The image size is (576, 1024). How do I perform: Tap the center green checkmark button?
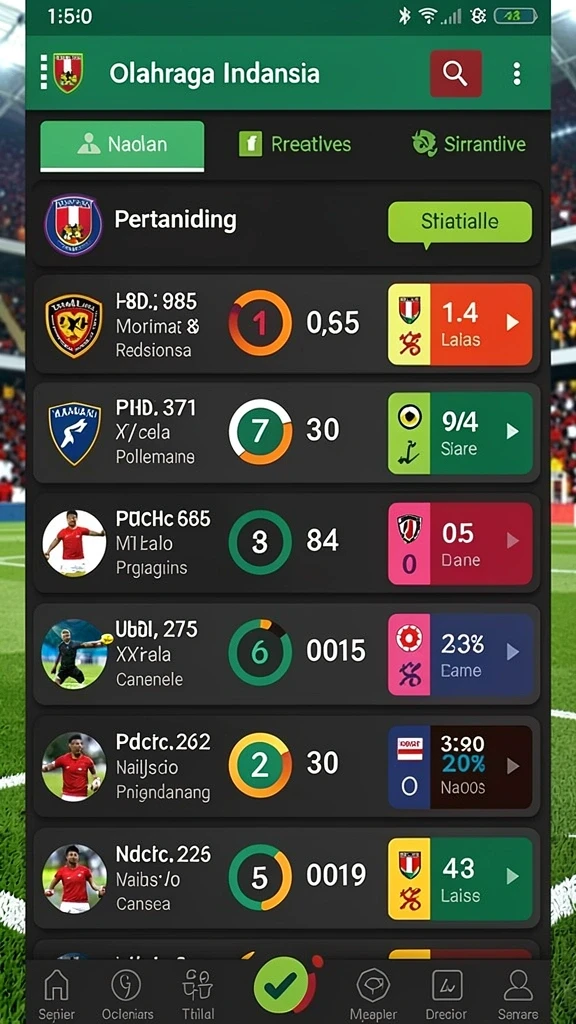pyautogui.click(x=282, y=985)
